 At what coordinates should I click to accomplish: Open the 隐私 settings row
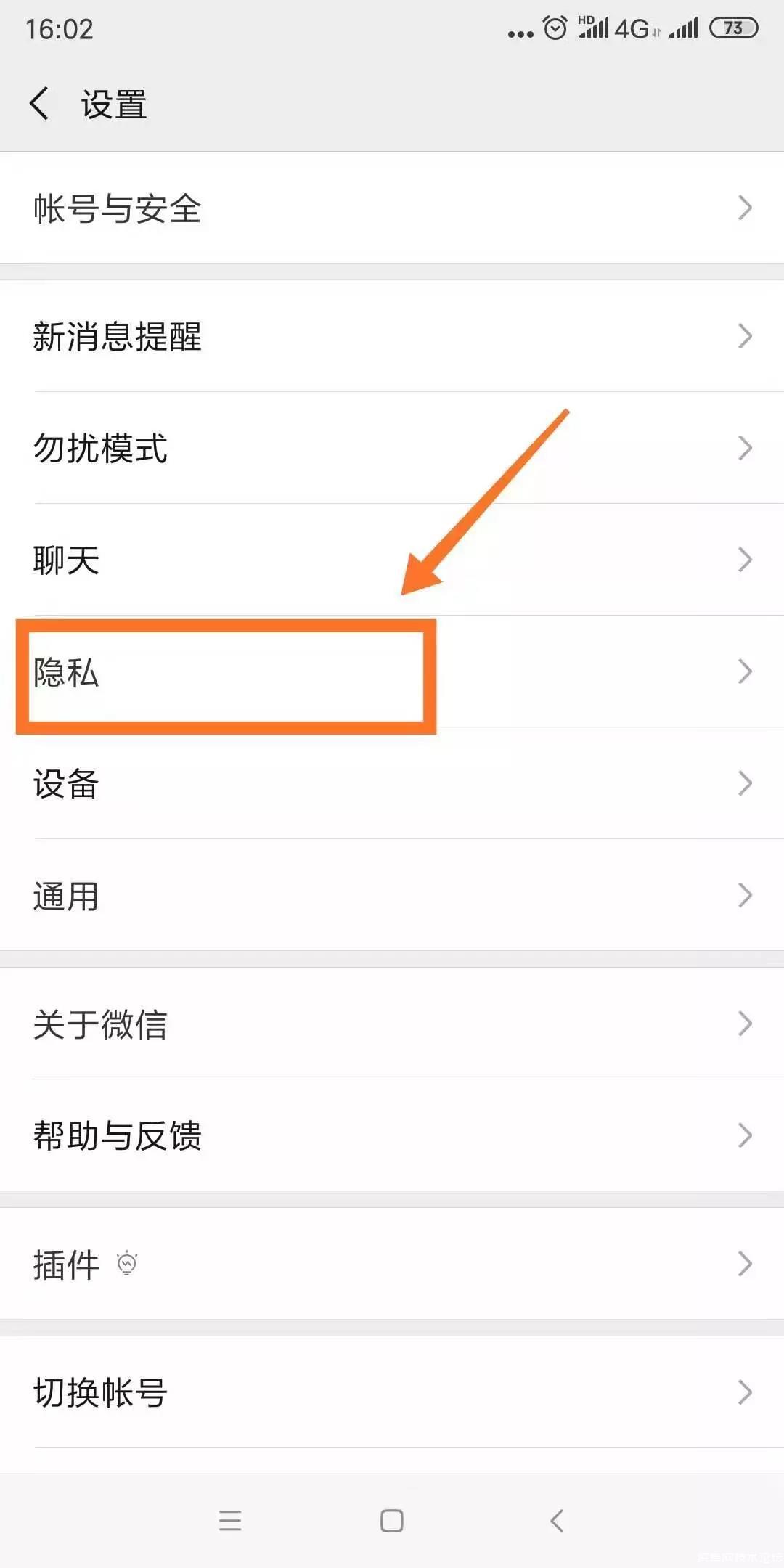(x=392, y=671)
